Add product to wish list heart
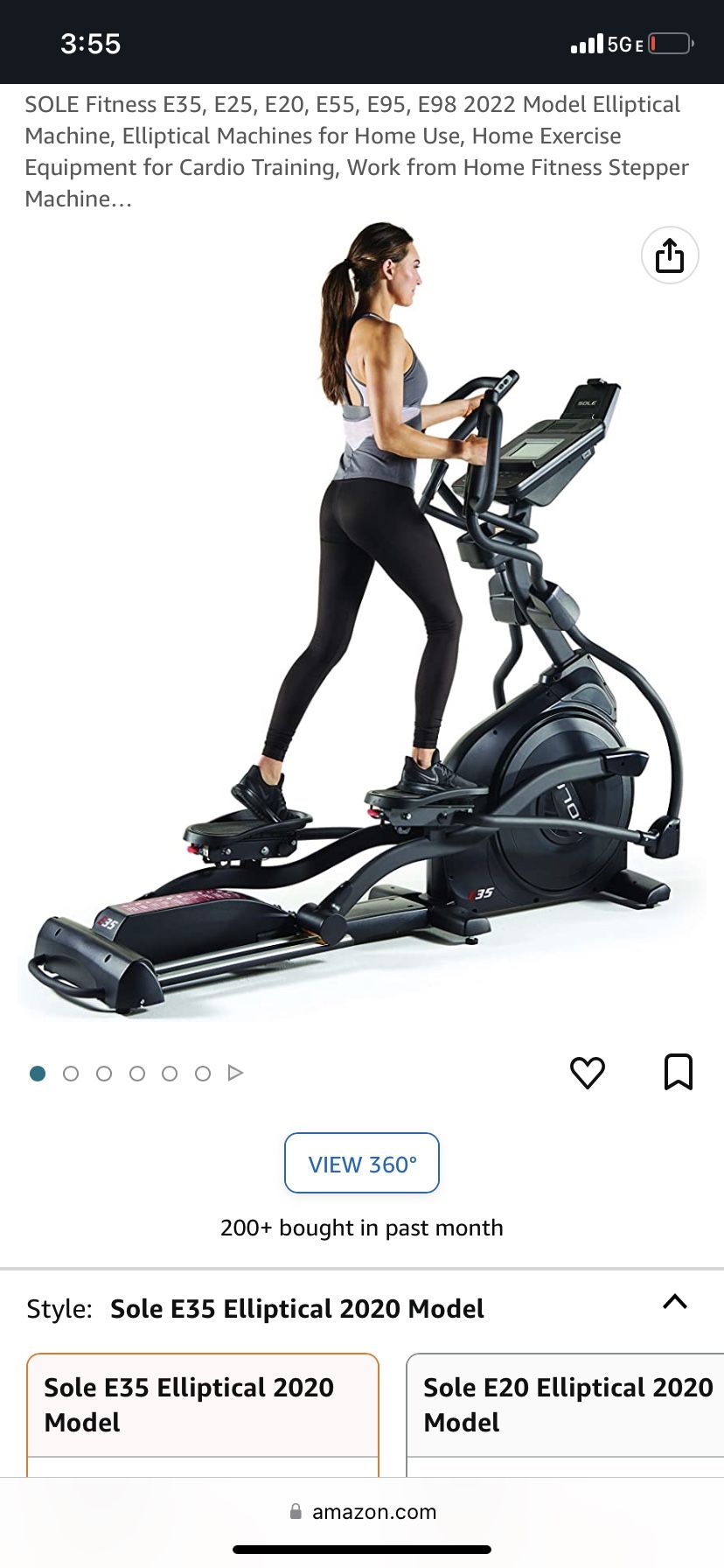The width and height of the screenshot is (724, 1568). pyautogui.click(x=587, y=1072)
